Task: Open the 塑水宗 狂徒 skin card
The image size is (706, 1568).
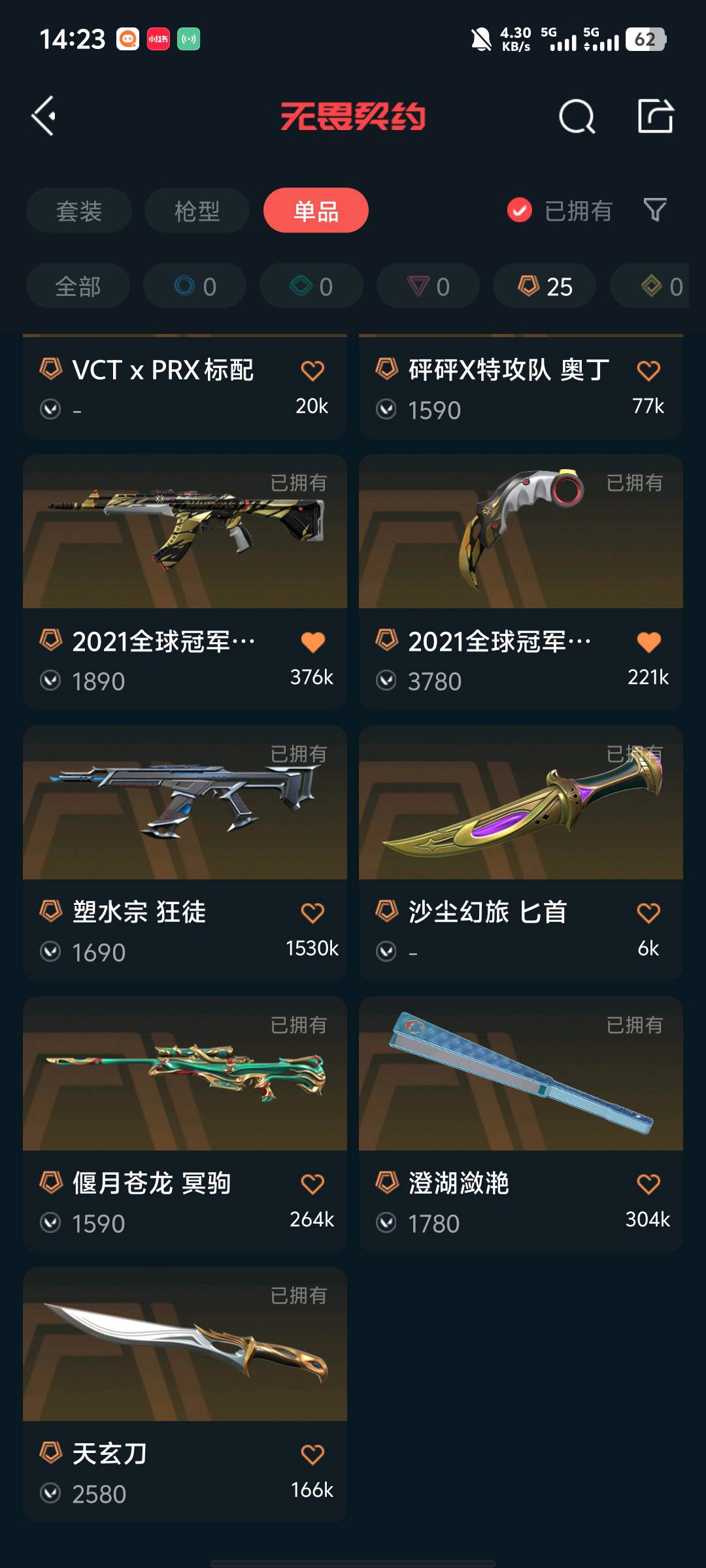Action: (x=185, y=852)
